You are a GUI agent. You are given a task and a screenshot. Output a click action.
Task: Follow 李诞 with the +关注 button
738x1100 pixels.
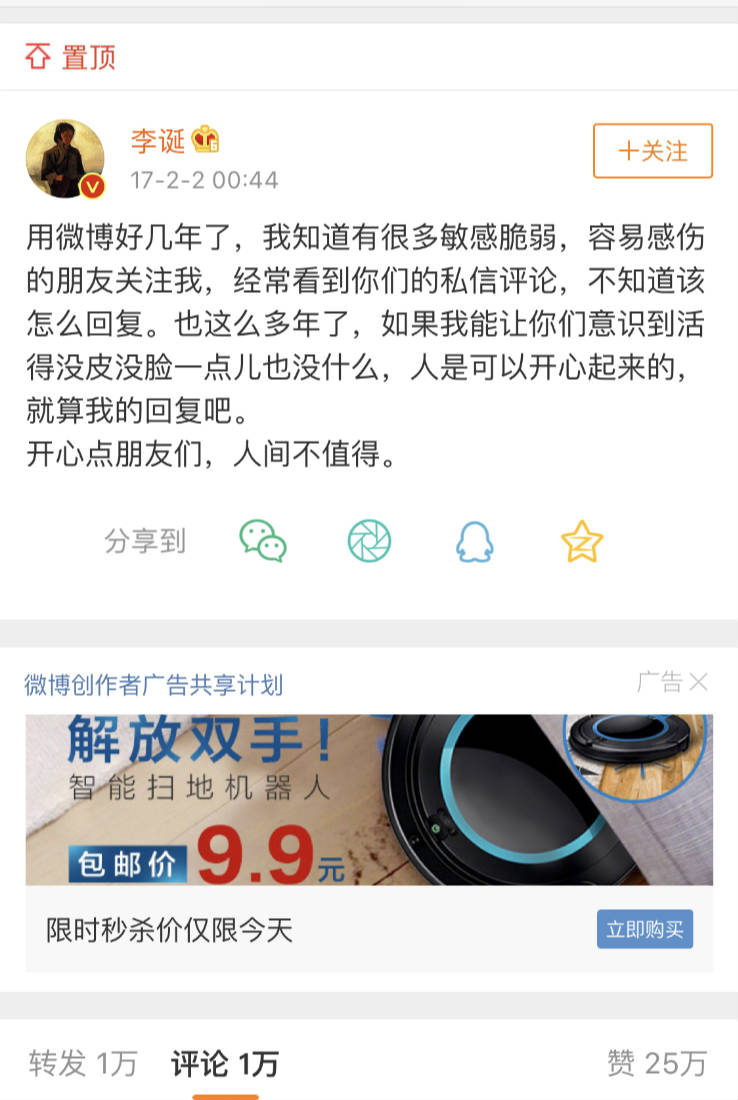coord(652,151)
